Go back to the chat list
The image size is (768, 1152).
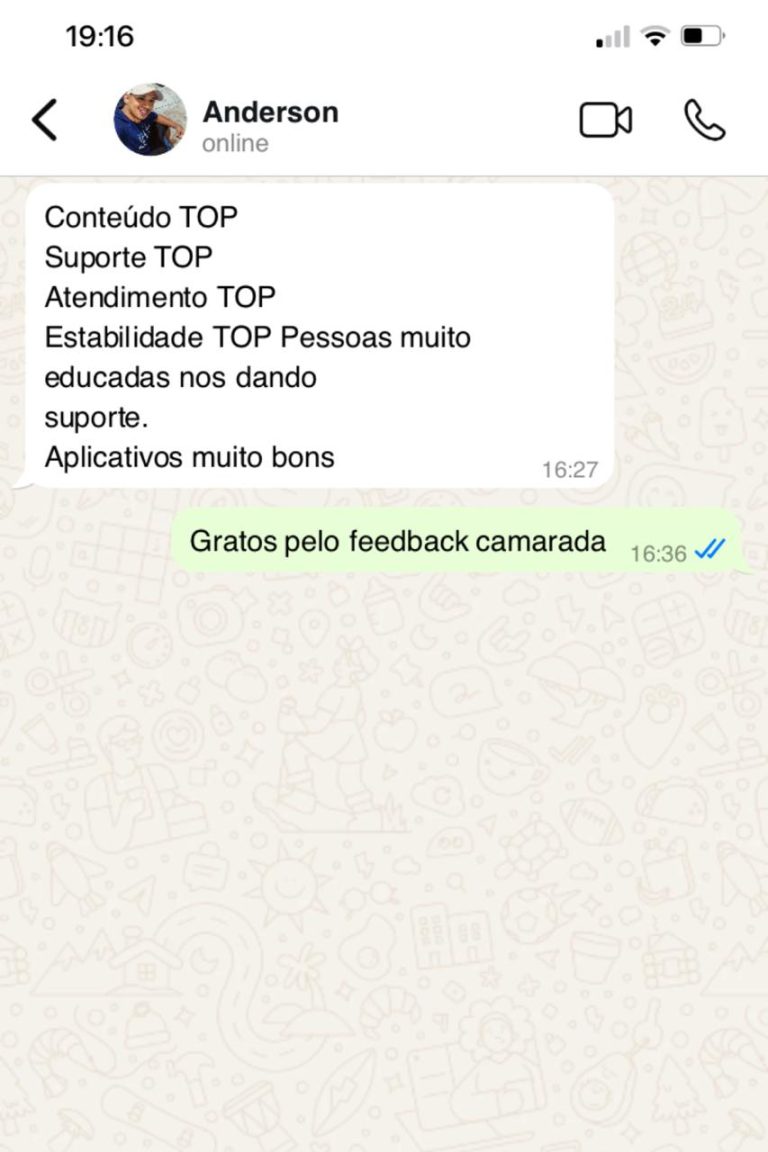click(45, 121)
